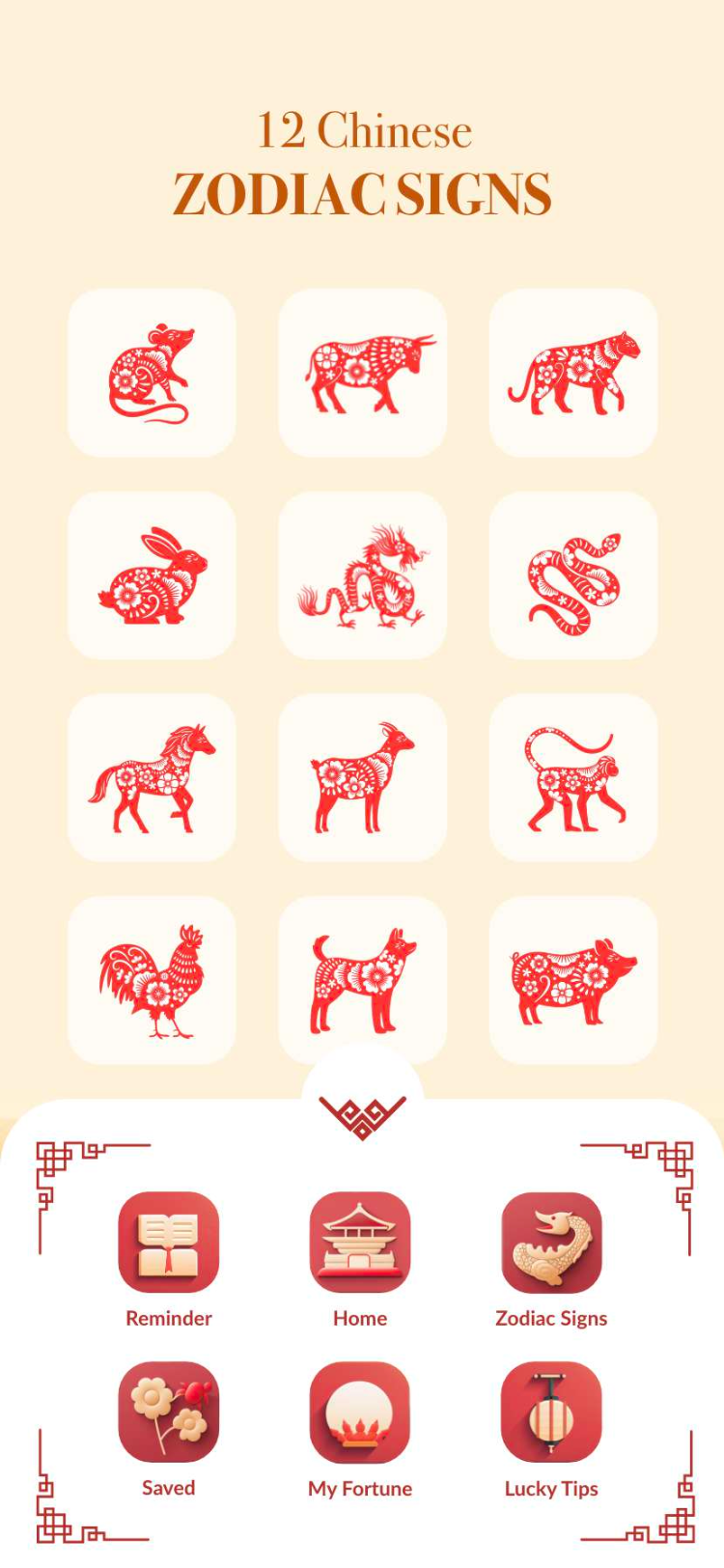Open the Reminder section

[169, 1243]
